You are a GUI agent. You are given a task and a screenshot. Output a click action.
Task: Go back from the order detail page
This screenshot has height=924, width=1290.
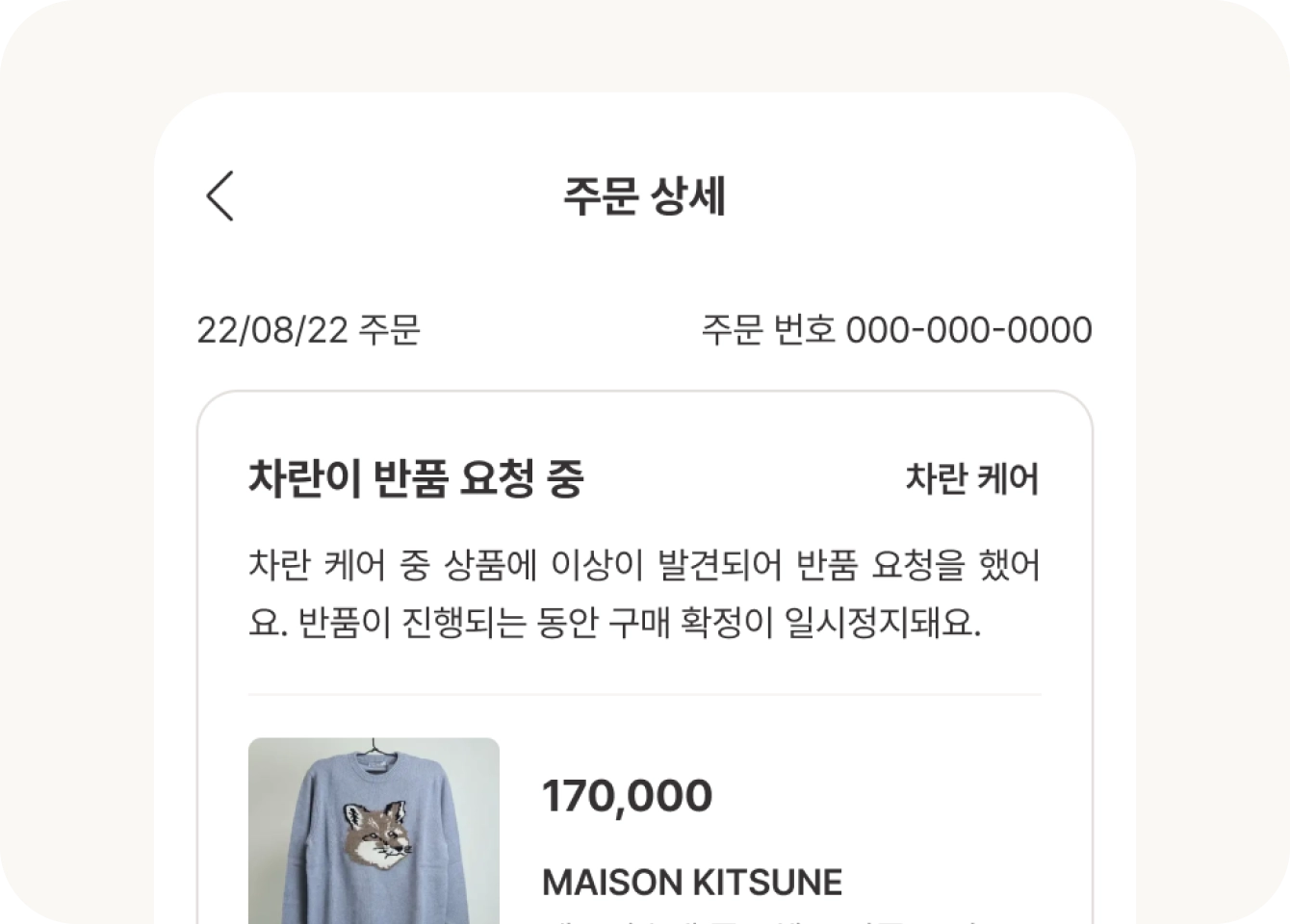coord(220,196)
